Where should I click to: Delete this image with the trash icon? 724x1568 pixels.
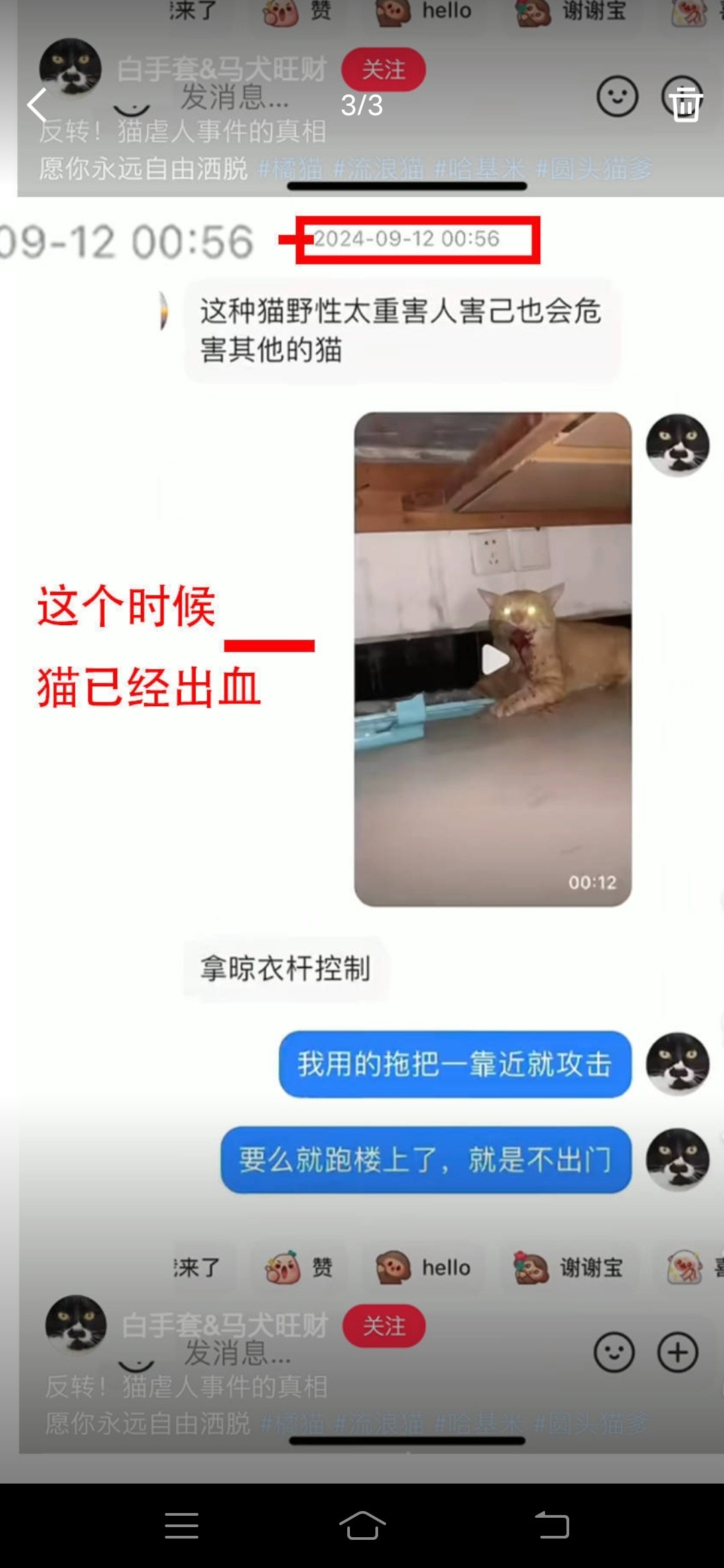tap(686, 105)
